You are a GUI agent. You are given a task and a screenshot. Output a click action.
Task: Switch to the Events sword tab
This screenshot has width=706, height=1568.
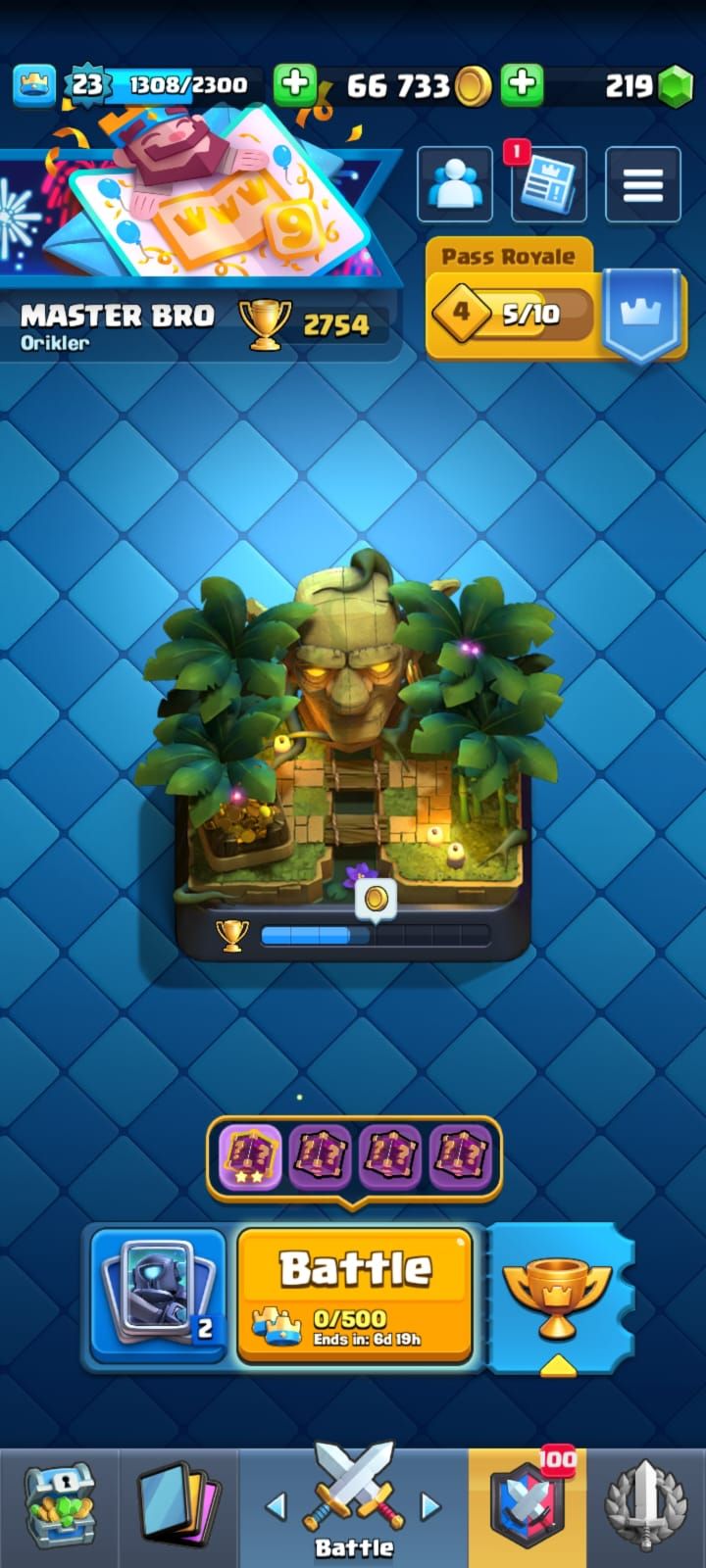pos(645,1507)
